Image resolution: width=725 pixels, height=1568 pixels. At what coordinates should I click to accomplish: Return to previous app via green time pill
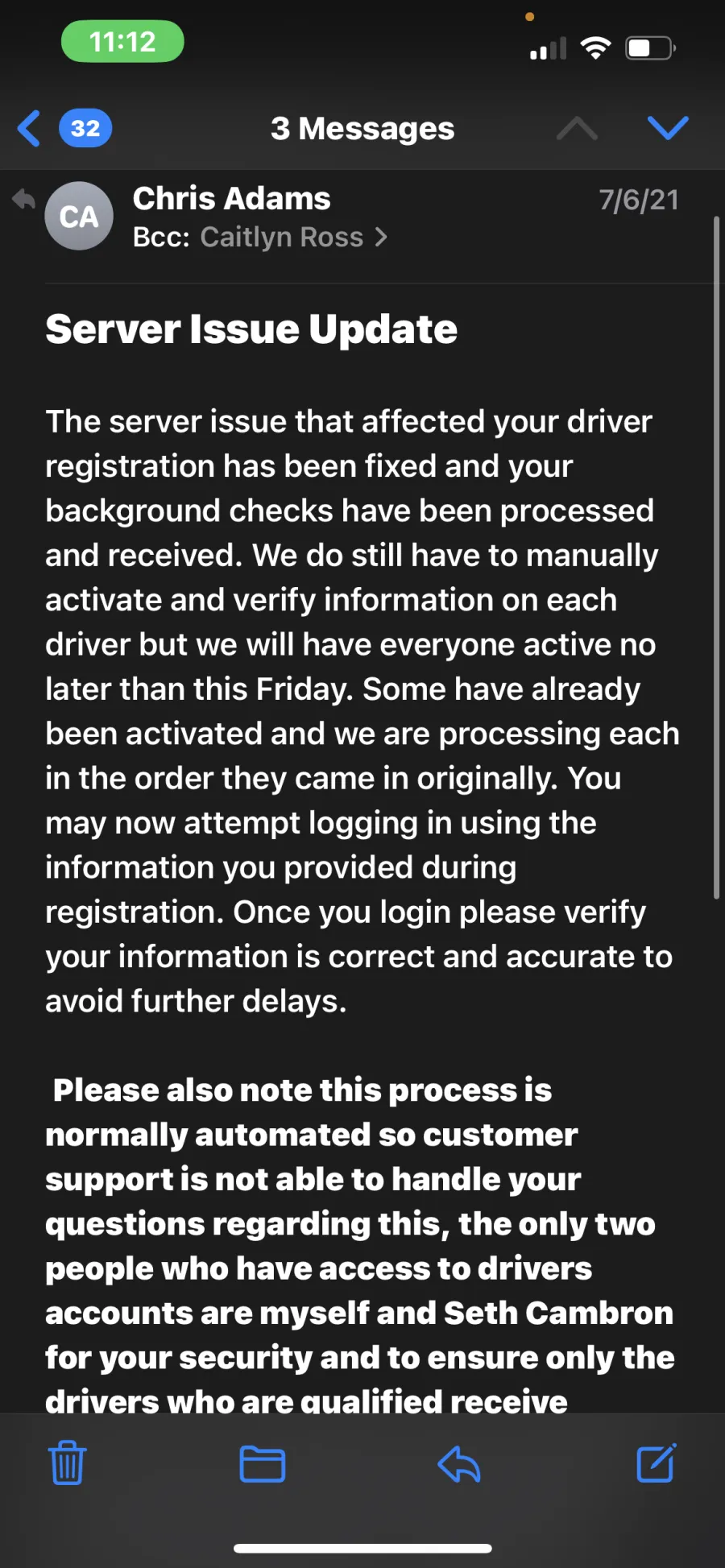coord(122,42)
